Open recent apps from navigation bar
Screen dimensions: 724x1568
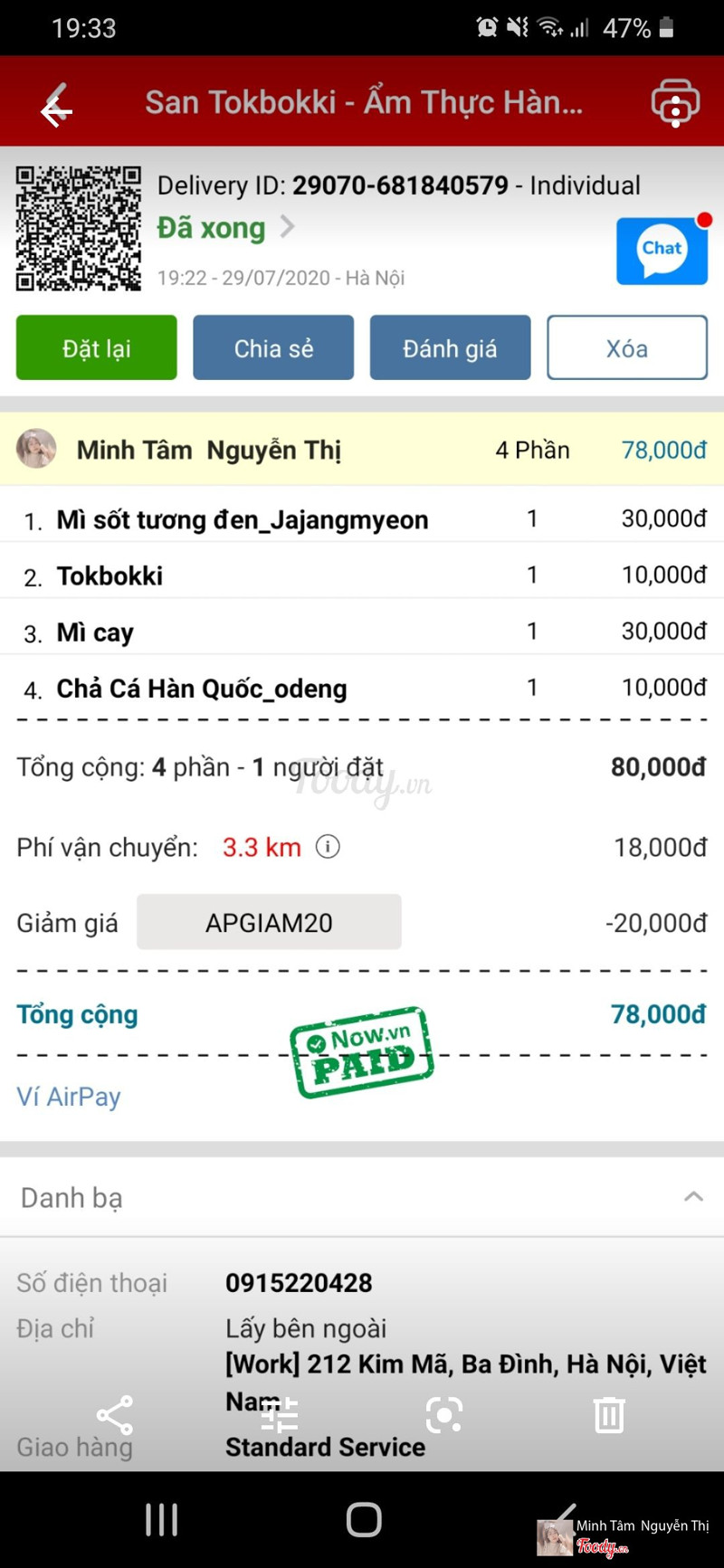click(x=162, y=1519)
